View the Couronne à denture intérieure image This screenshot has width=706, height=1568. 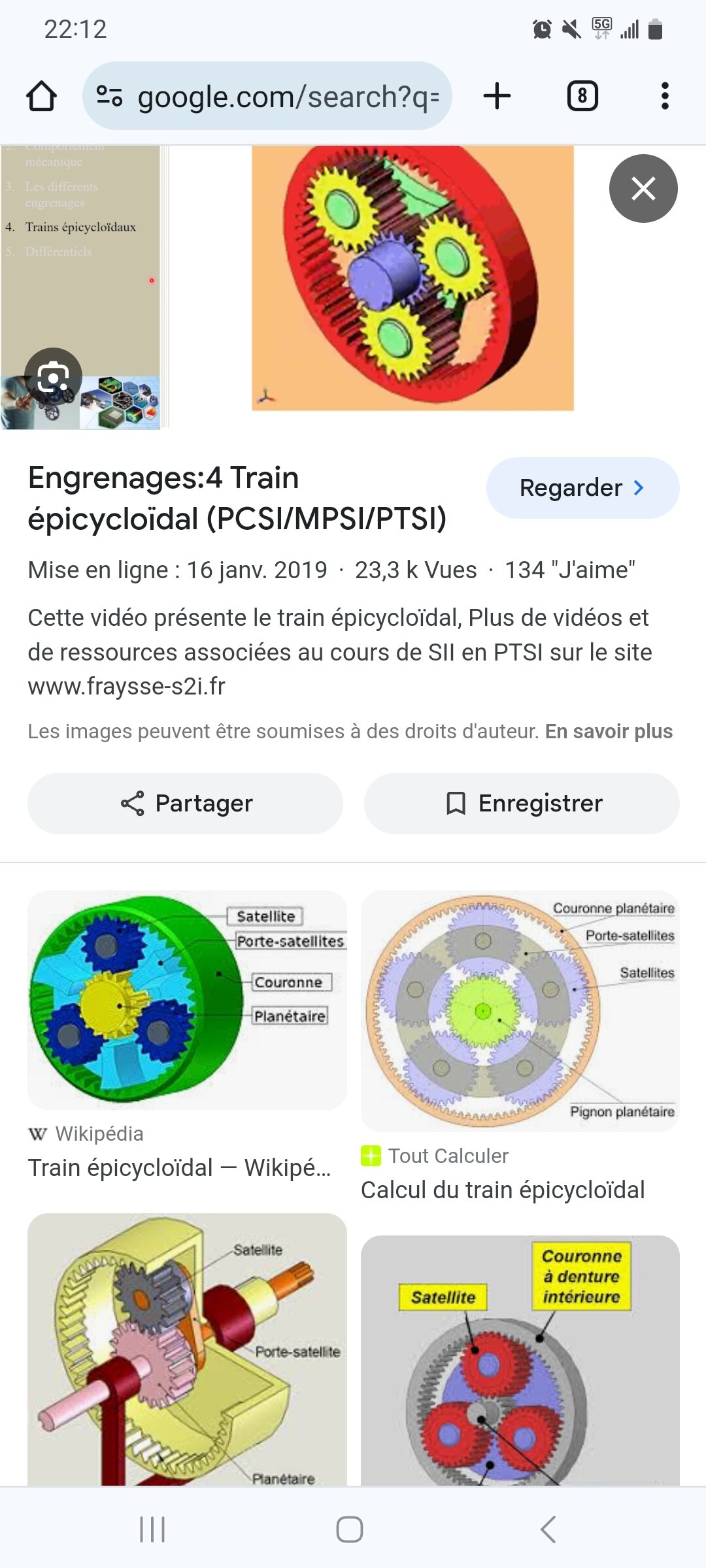pyautogui.click(x=520, y=1359)
